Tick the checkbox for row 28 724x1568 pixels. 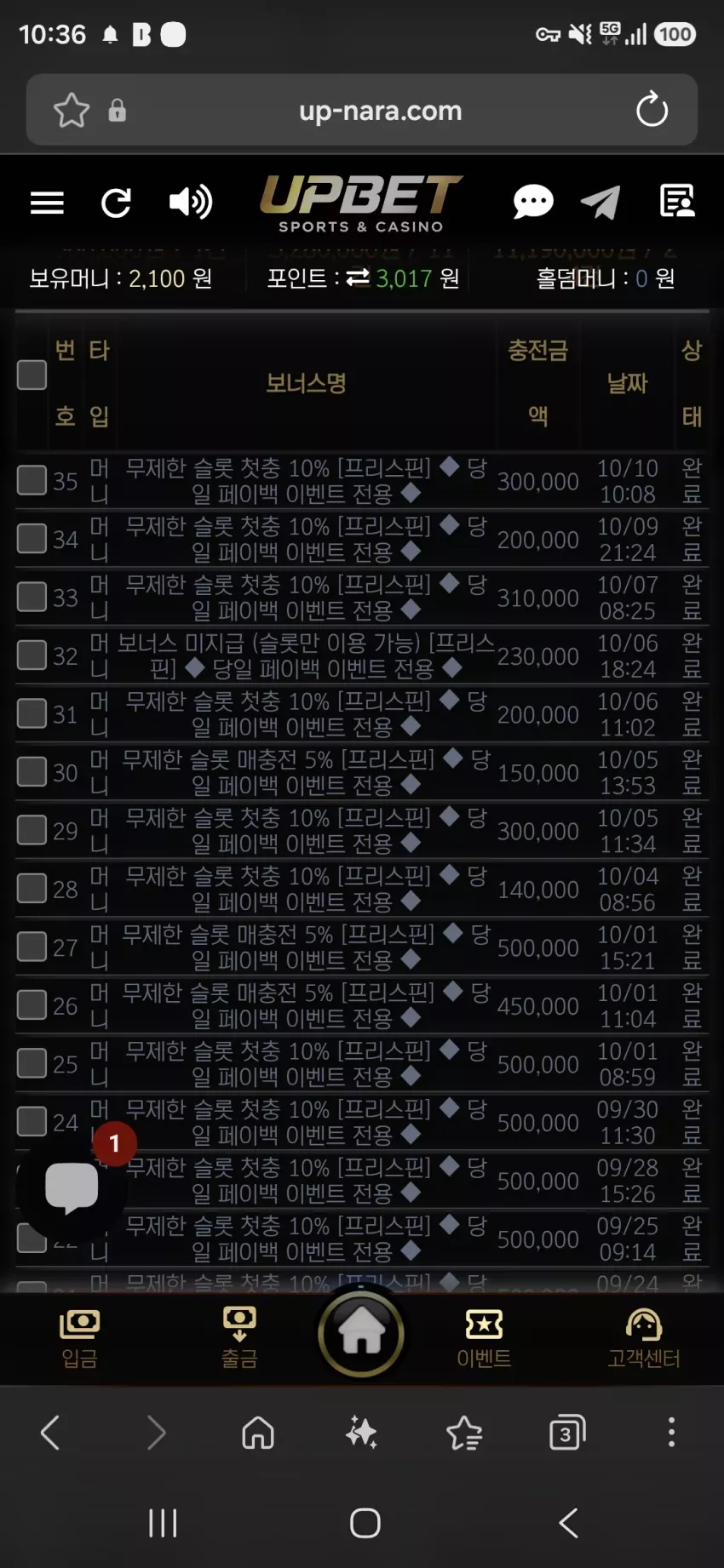32,889
